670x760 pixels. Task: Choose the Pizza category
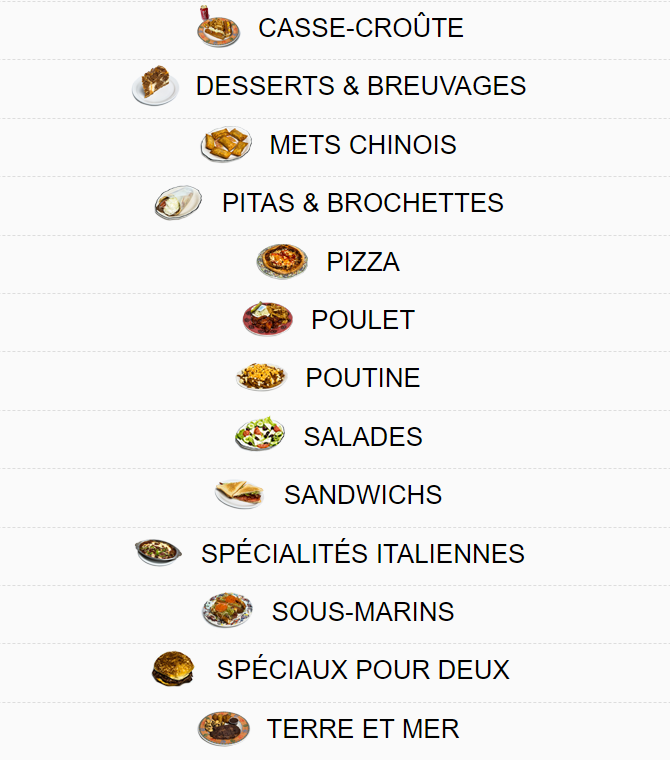[x=362, y=262]
